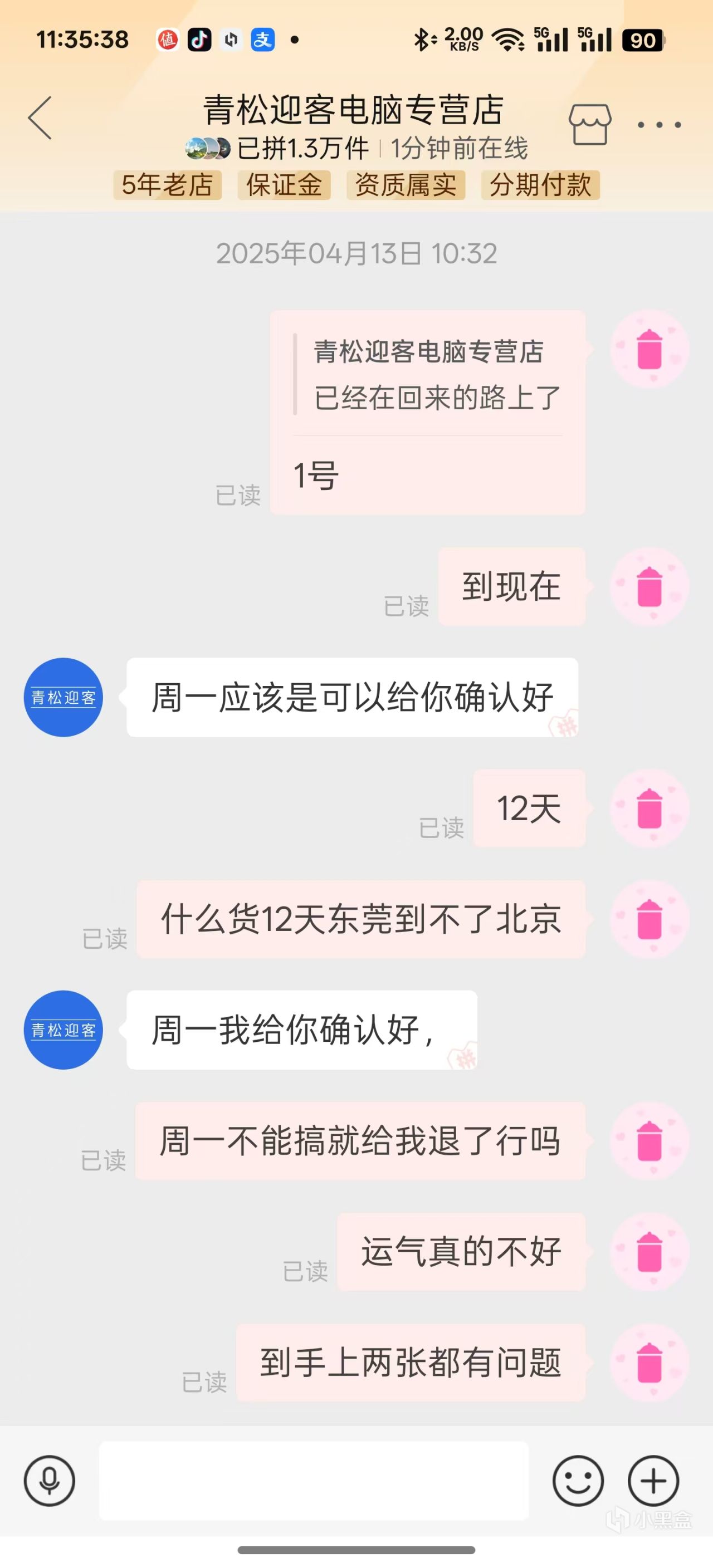
Task: Focus the message text field
Action: click(x=314, y=1481)
